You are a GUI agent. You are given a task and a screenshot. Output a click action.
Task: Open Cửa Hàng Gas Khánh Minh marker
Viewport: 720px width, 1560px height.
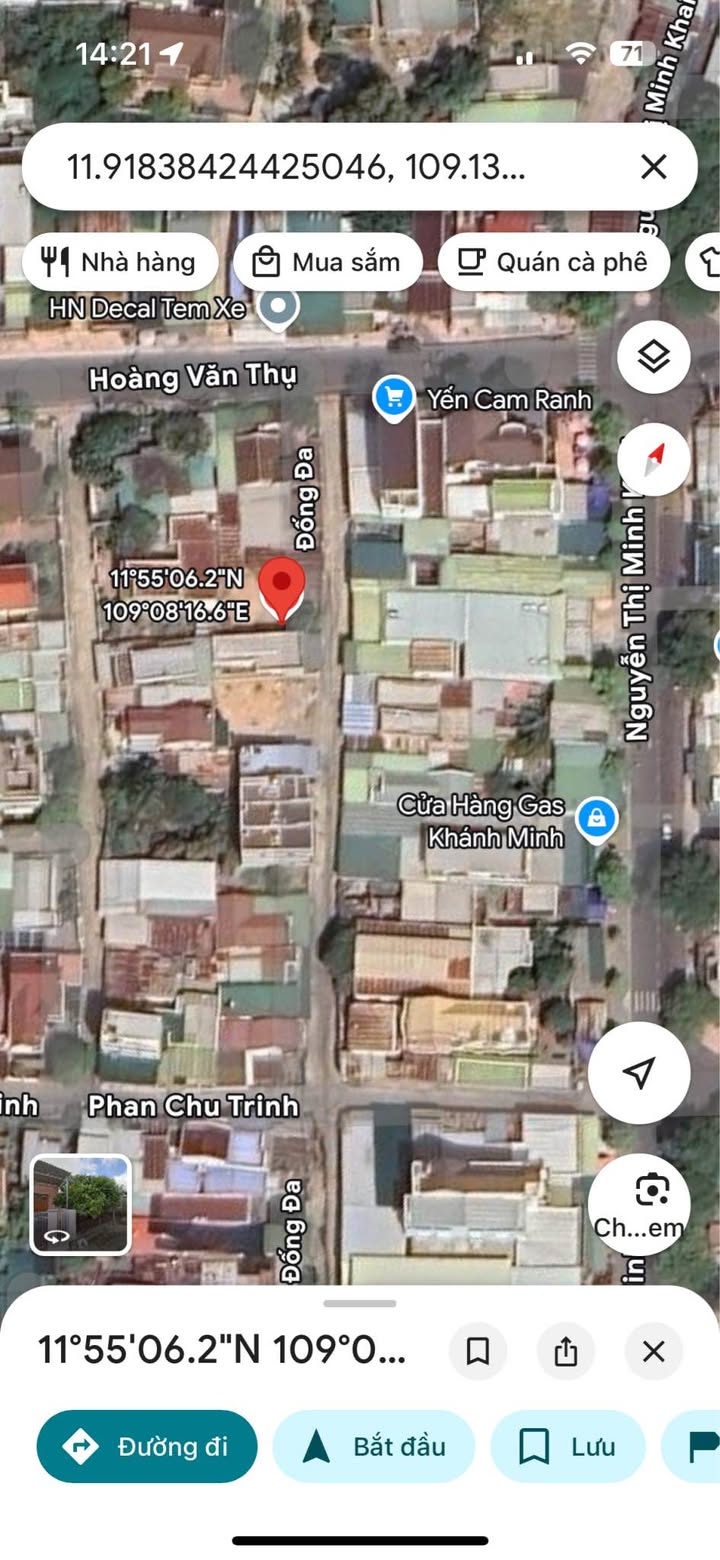597,819
